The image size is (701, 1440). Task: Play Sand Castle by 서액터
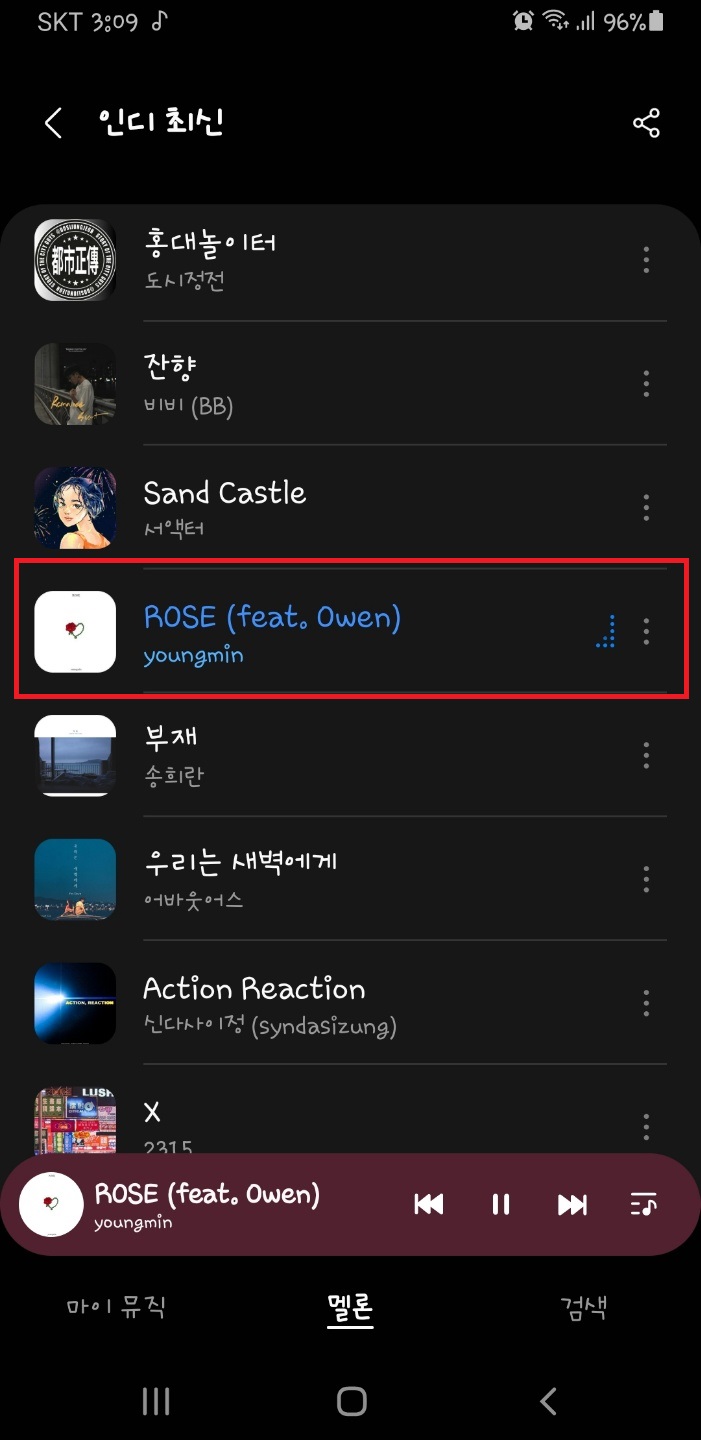pyautogui.click(x=300, y=507)
